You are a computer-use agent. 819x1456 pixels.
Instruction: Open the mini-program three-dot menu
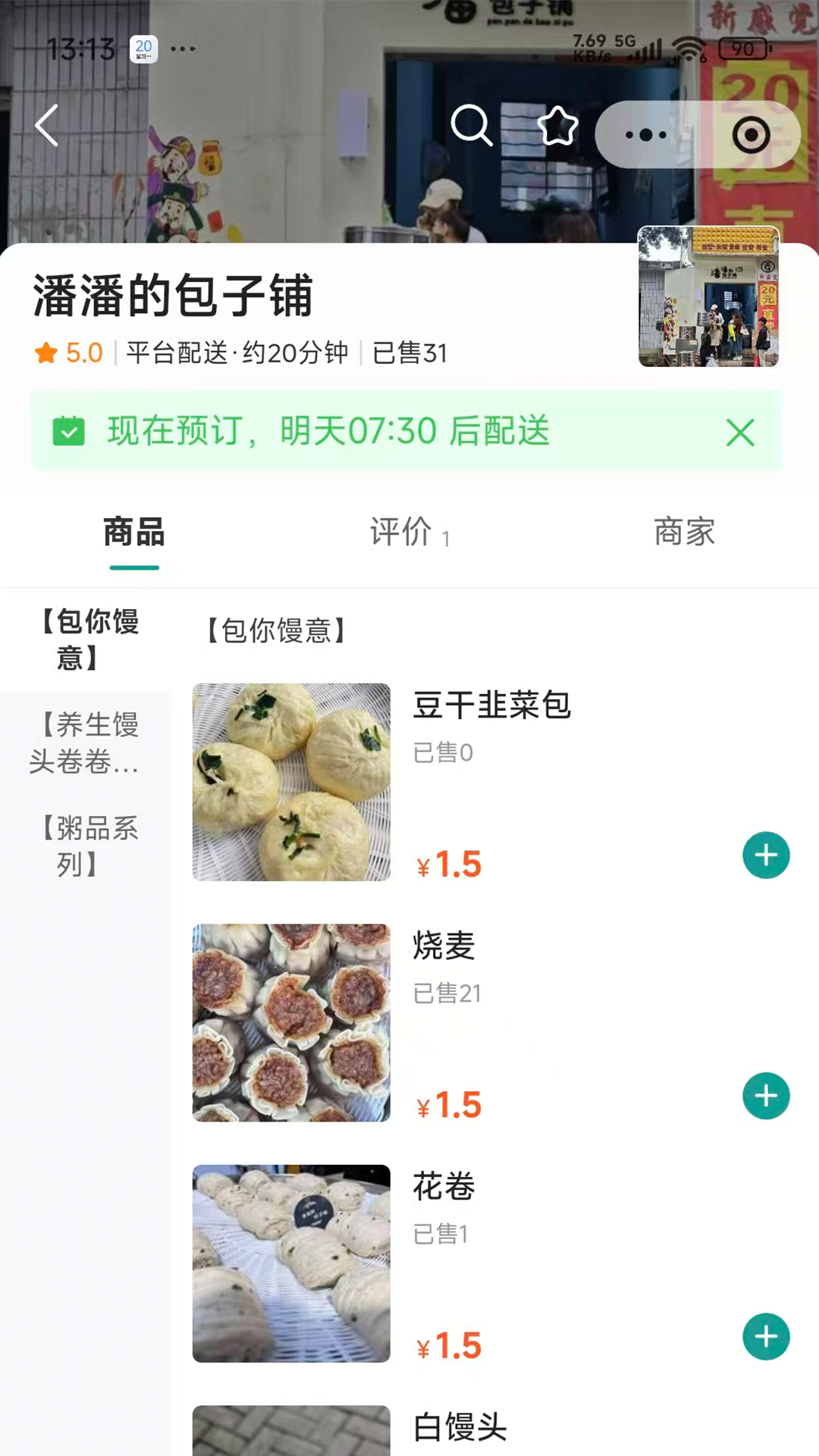coord(646,135)
